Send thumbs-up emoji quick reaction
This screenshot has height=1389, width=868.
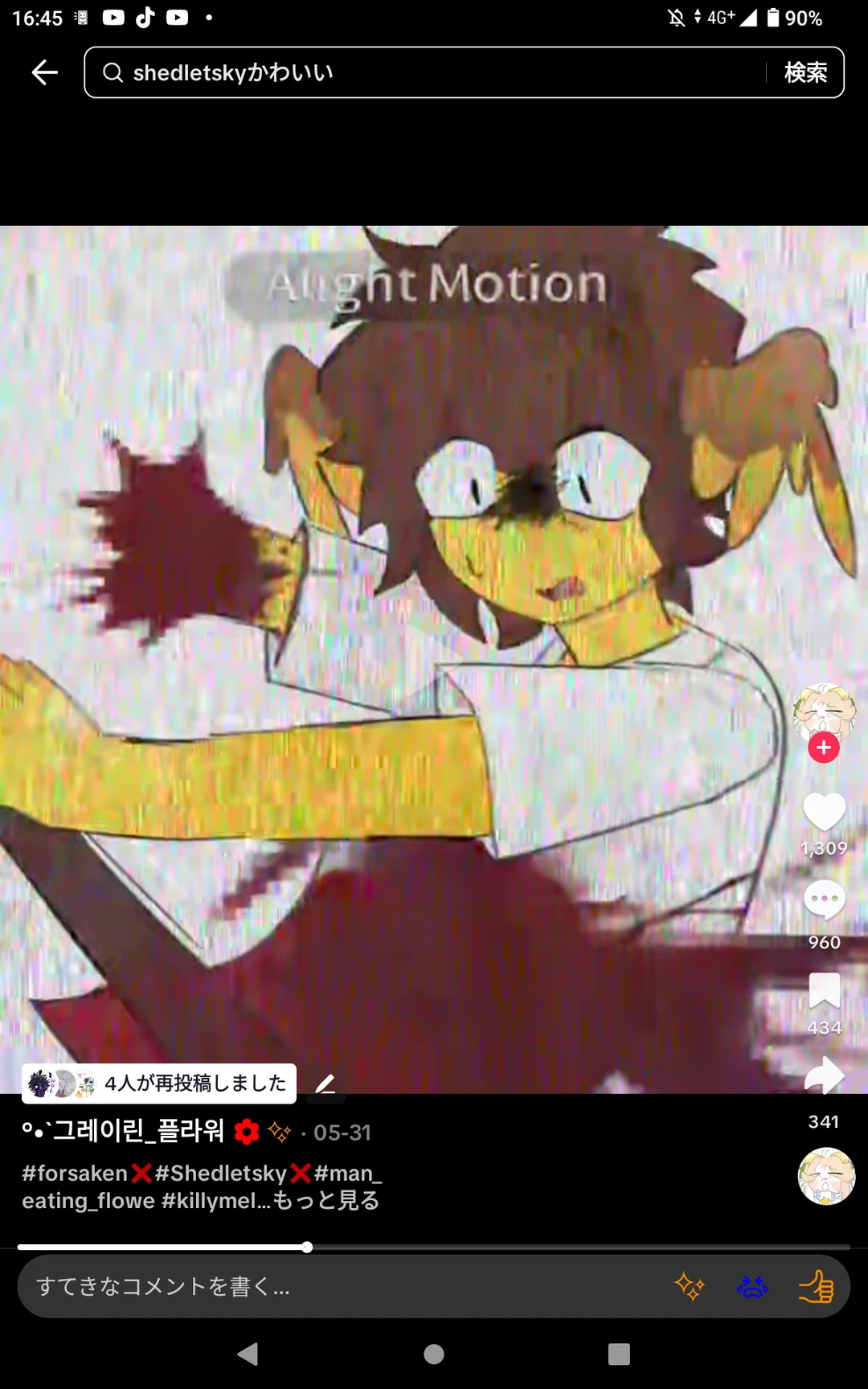816,1286
